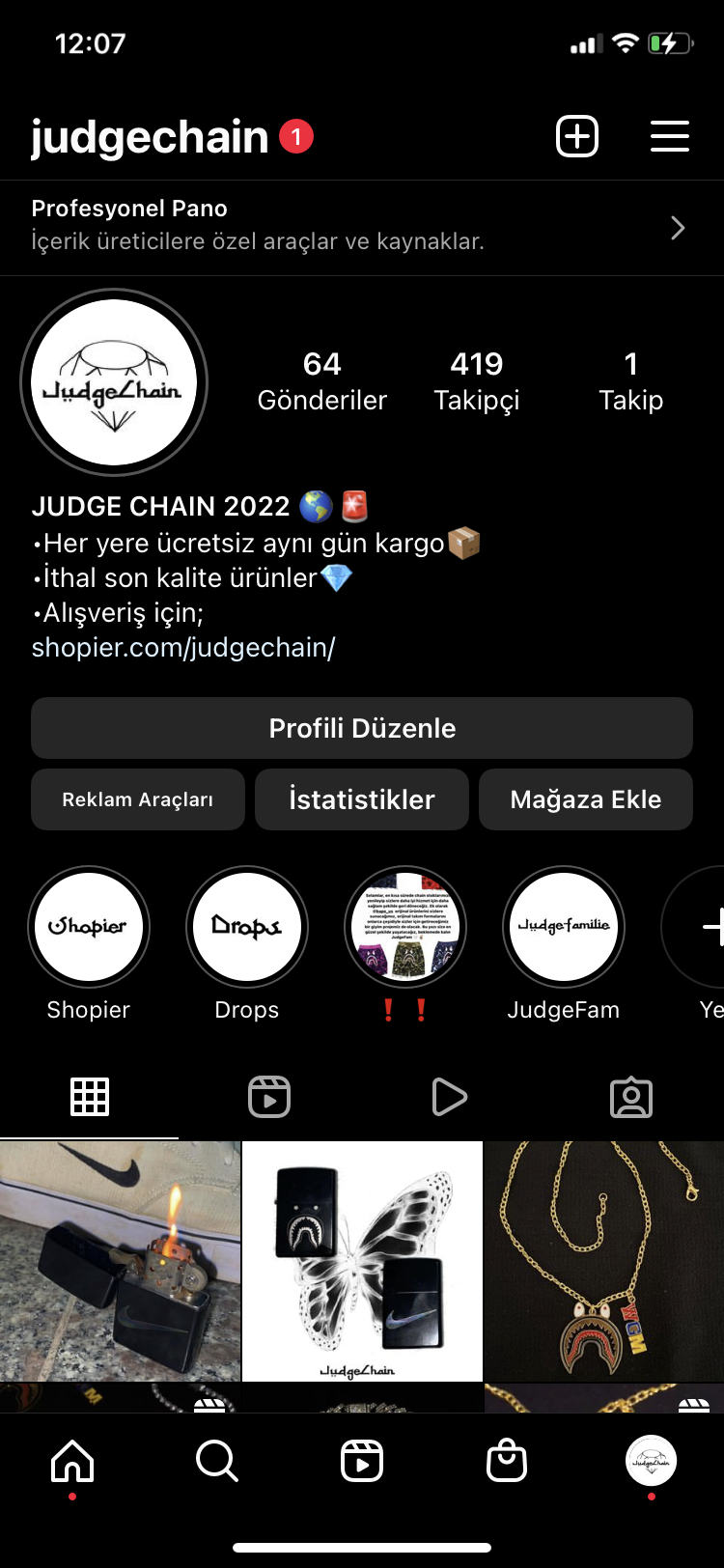Tap Mağaza Ekle button

(x=586, y=799)
